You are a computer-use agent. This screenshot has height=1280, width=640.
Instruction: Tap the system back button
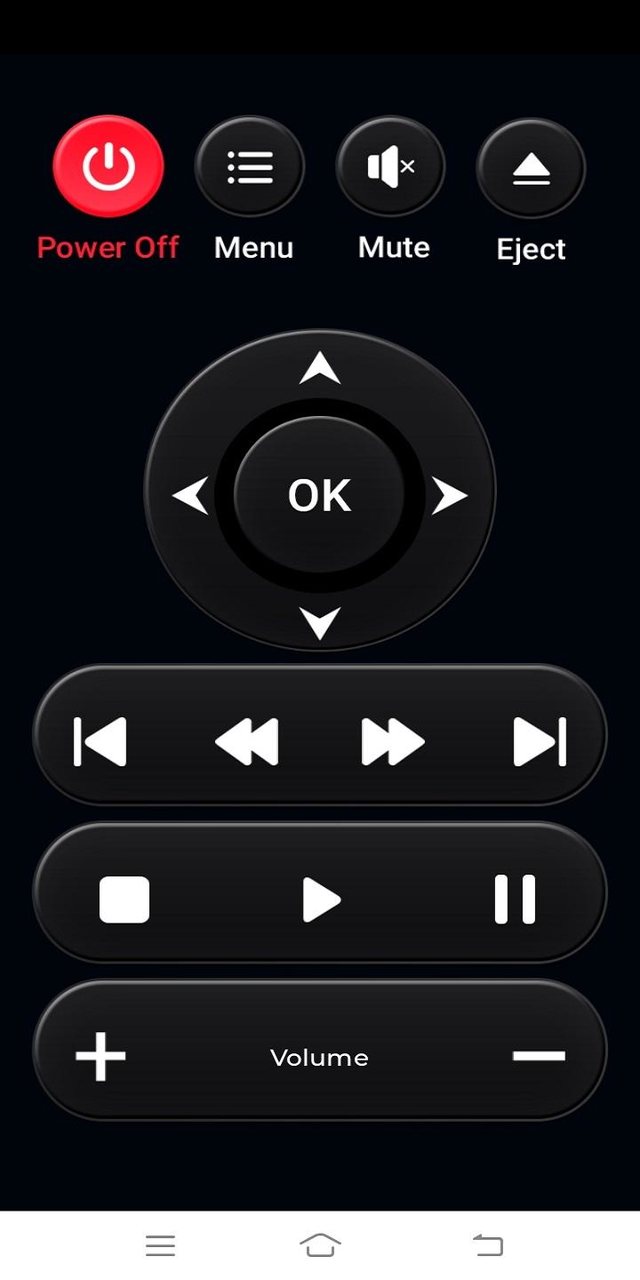(x=488, y=1245)
